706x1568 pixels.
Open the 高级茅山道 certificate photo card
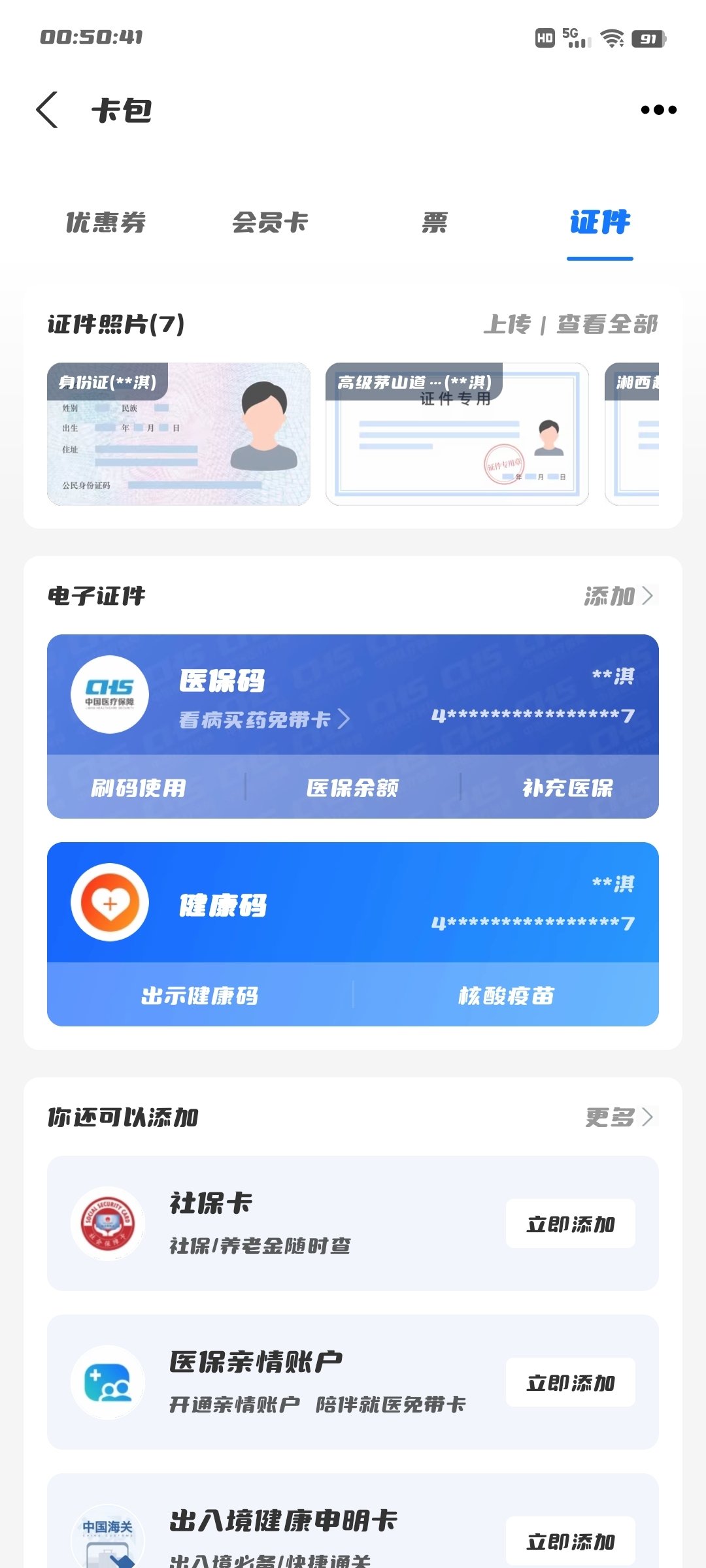457,434
